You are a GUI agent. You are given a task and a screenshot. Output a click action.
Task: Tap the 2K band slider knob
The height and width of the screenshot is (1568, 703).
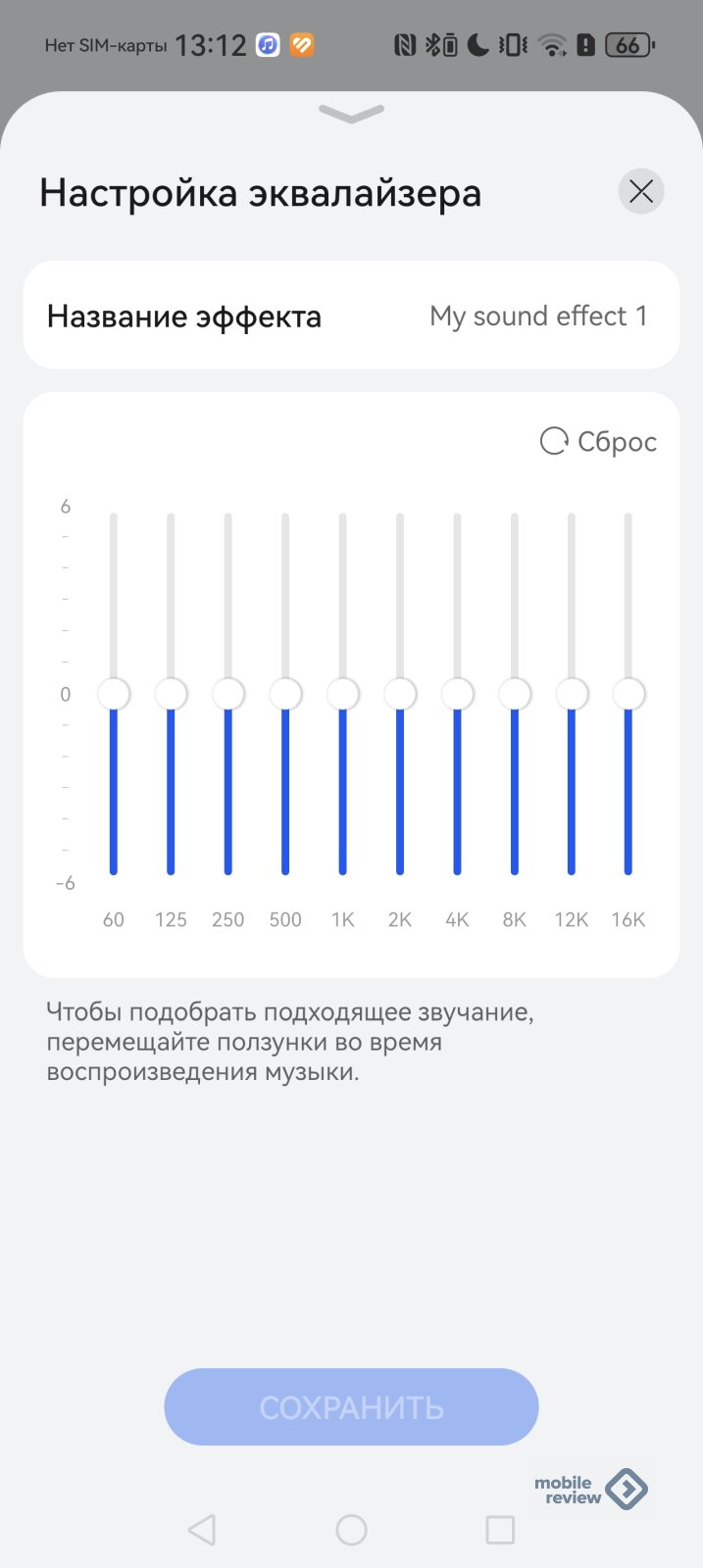pos(400,694)
